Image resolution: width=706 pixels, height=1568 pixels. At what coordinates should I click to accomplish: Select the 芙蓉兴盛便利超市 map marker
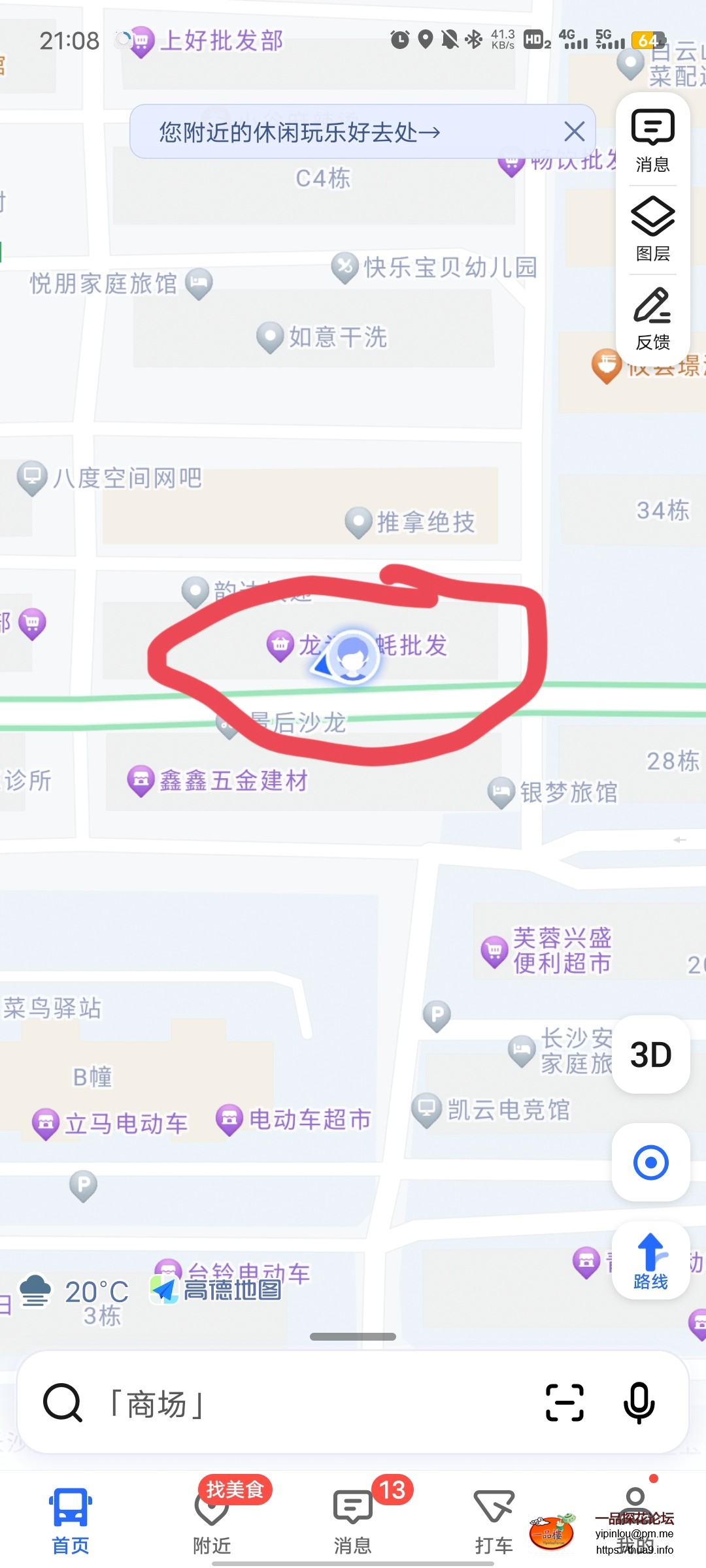(494, 951)
